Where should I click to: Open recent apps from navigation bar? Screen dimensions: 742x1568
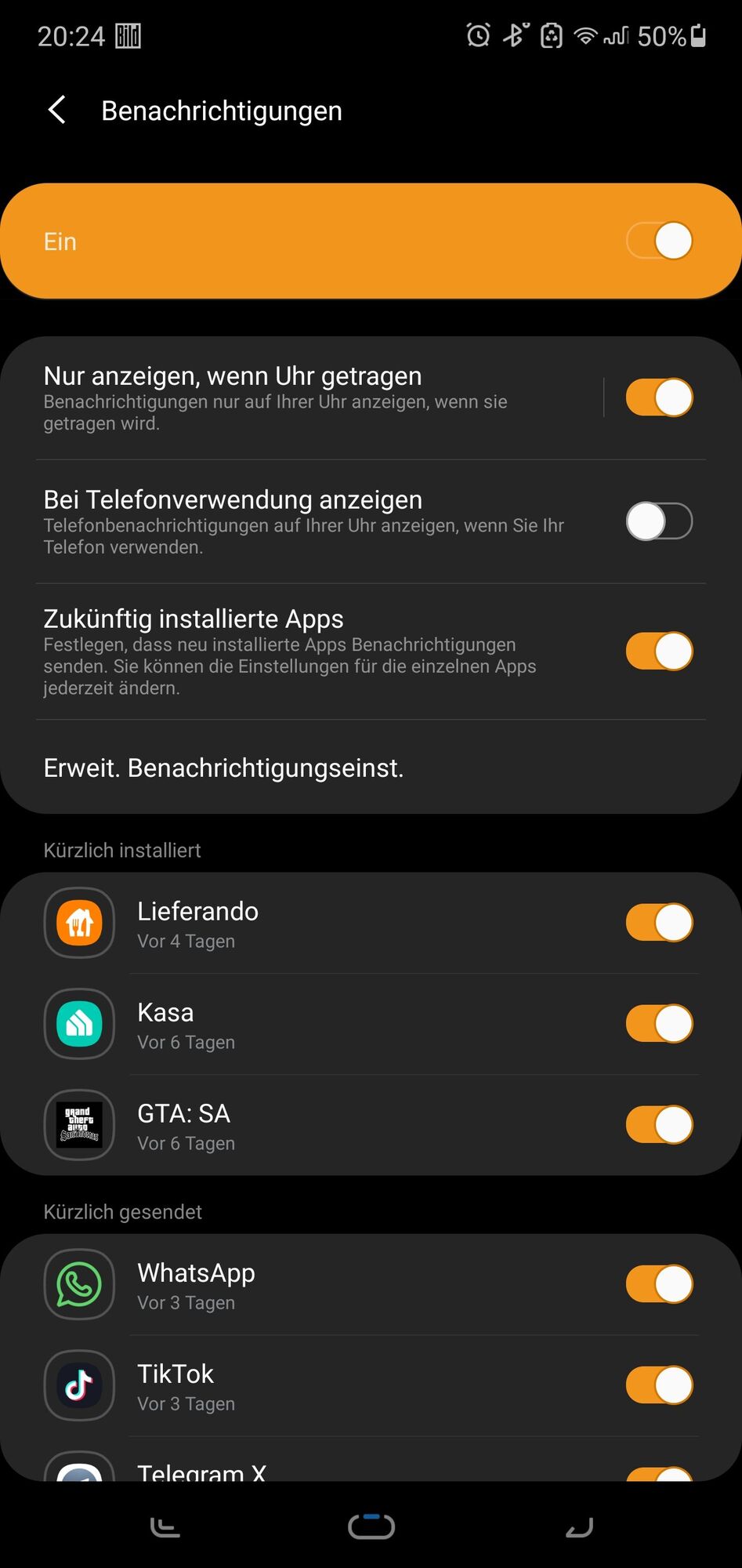(165, 1526)
